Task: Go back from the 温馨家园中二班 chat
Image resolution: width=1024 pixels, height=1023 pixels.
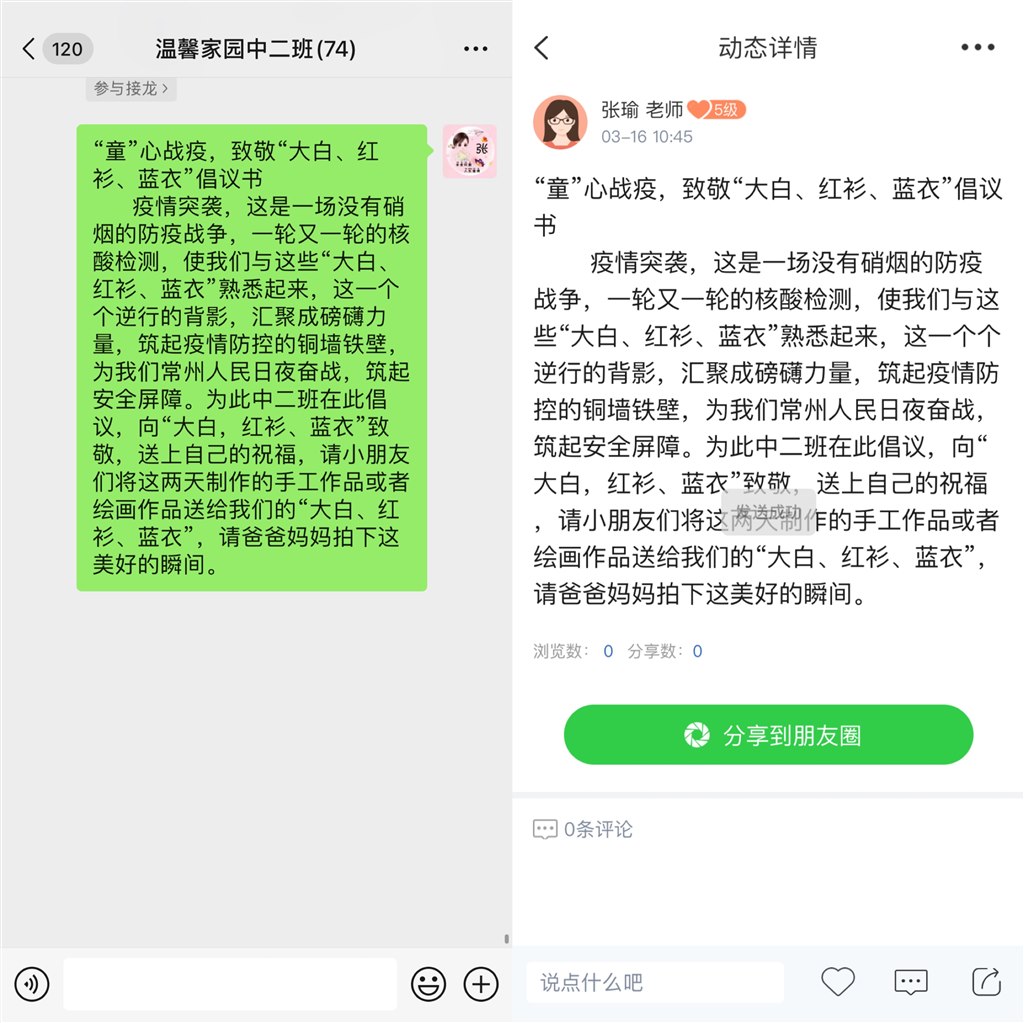Action: [29, 48]
